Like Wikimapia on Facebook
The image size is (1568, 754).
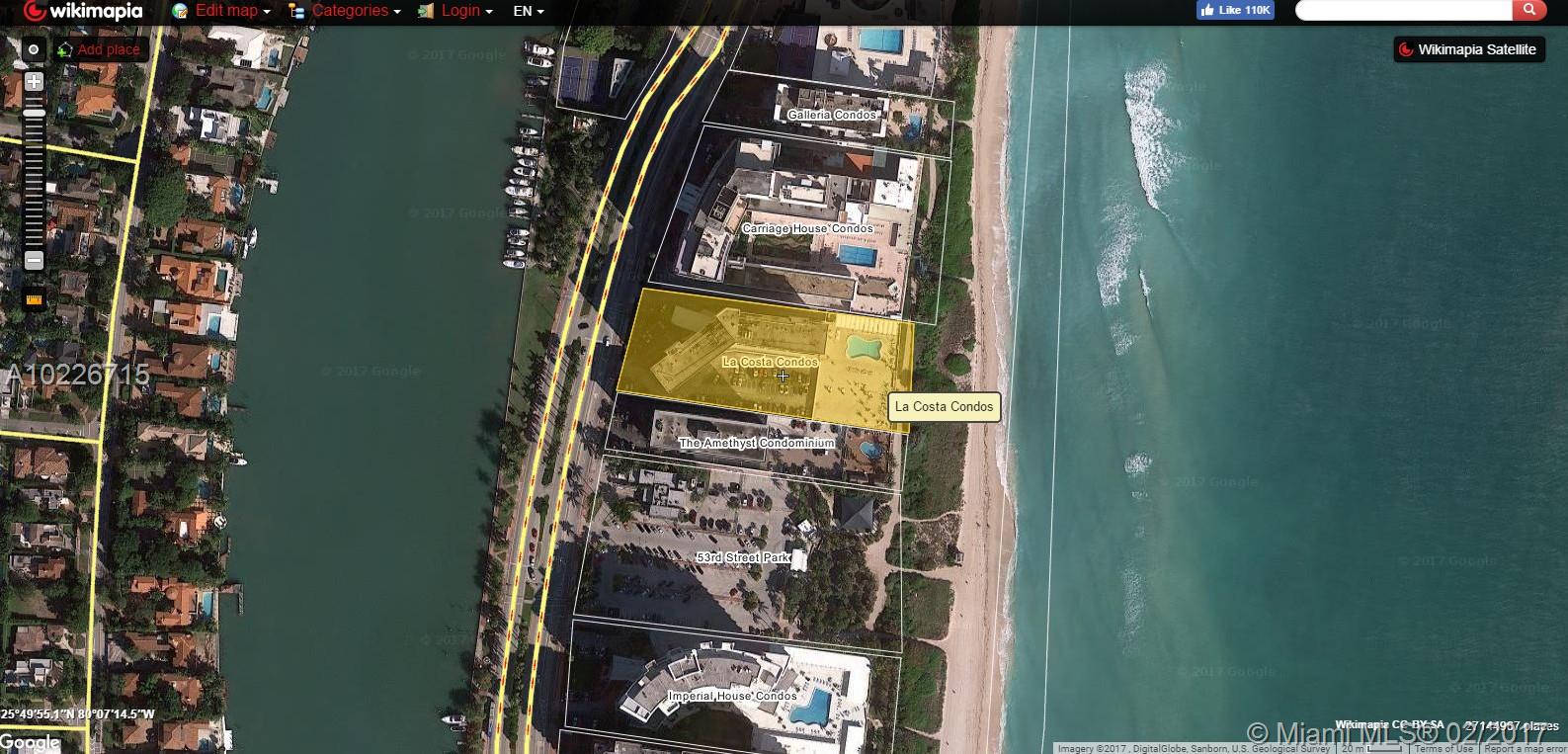click(x=1235, y=10)
